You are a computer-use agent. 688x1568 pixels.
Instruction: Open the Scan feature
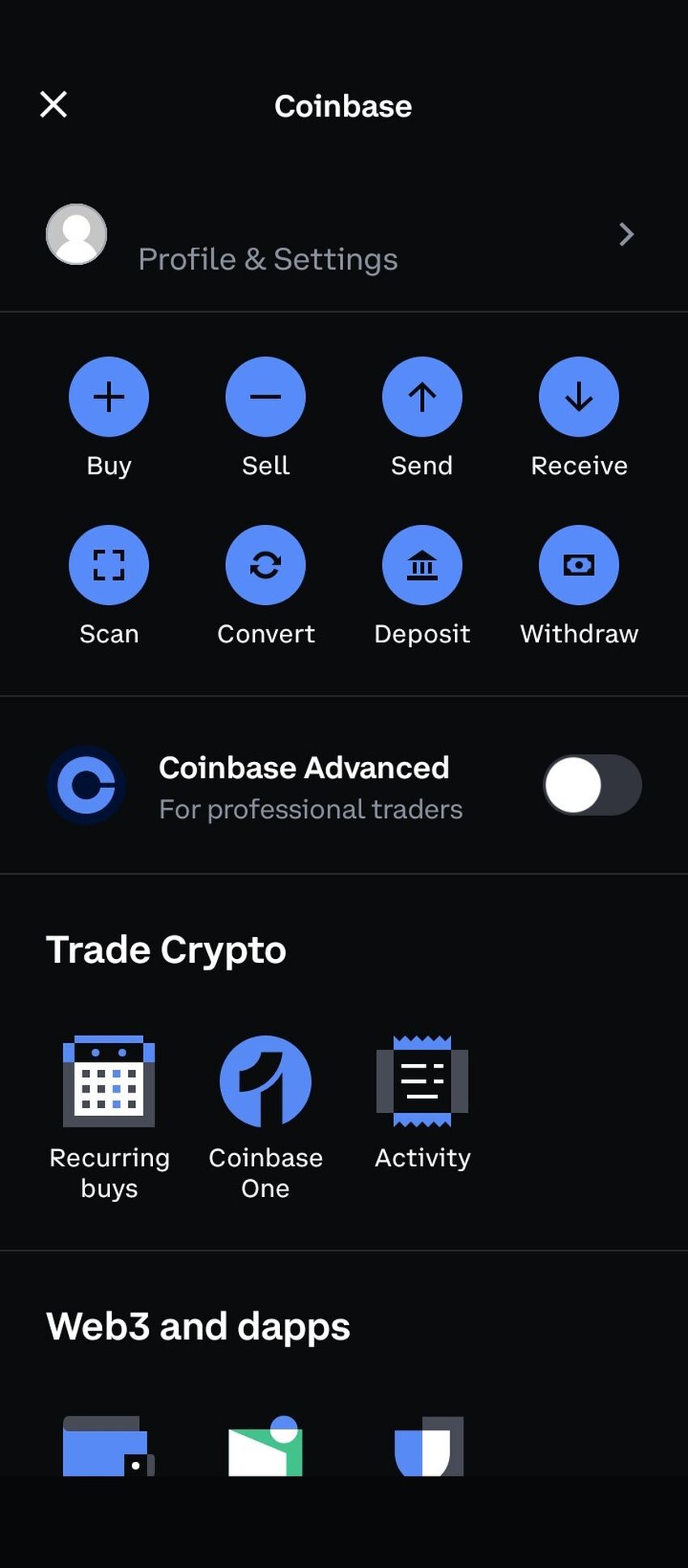point(108,565)
